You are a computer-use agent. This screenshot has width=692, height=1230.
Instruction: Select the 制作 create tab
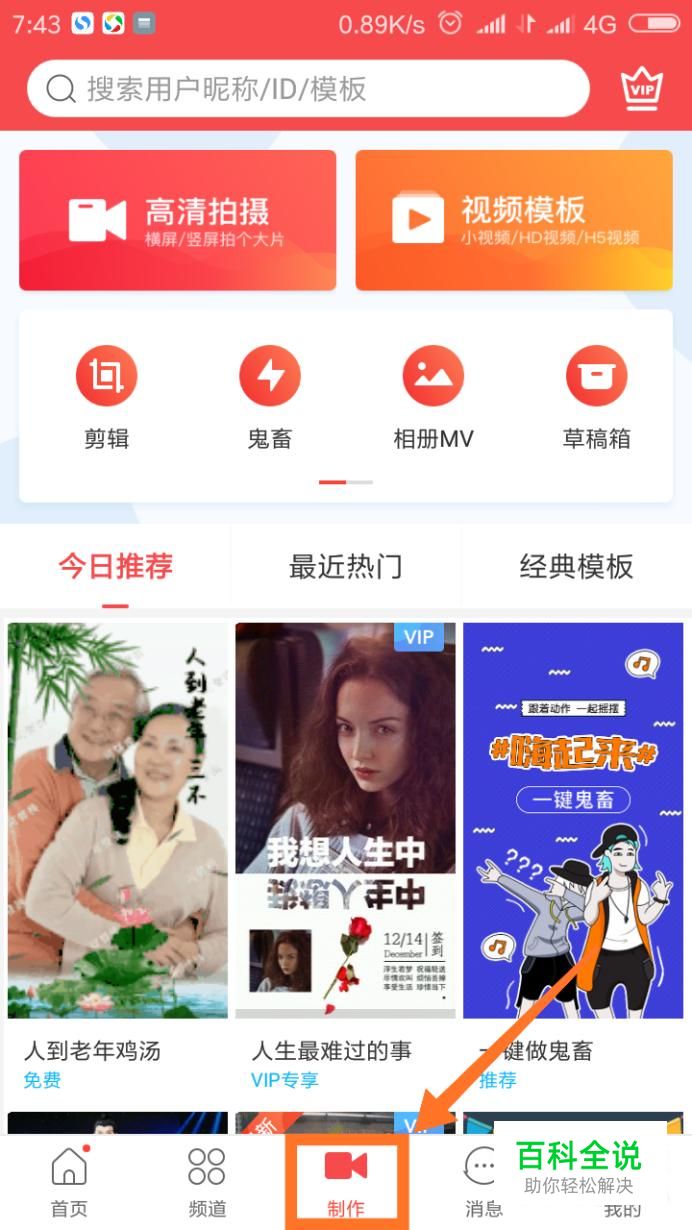[x=345, y=1182]
